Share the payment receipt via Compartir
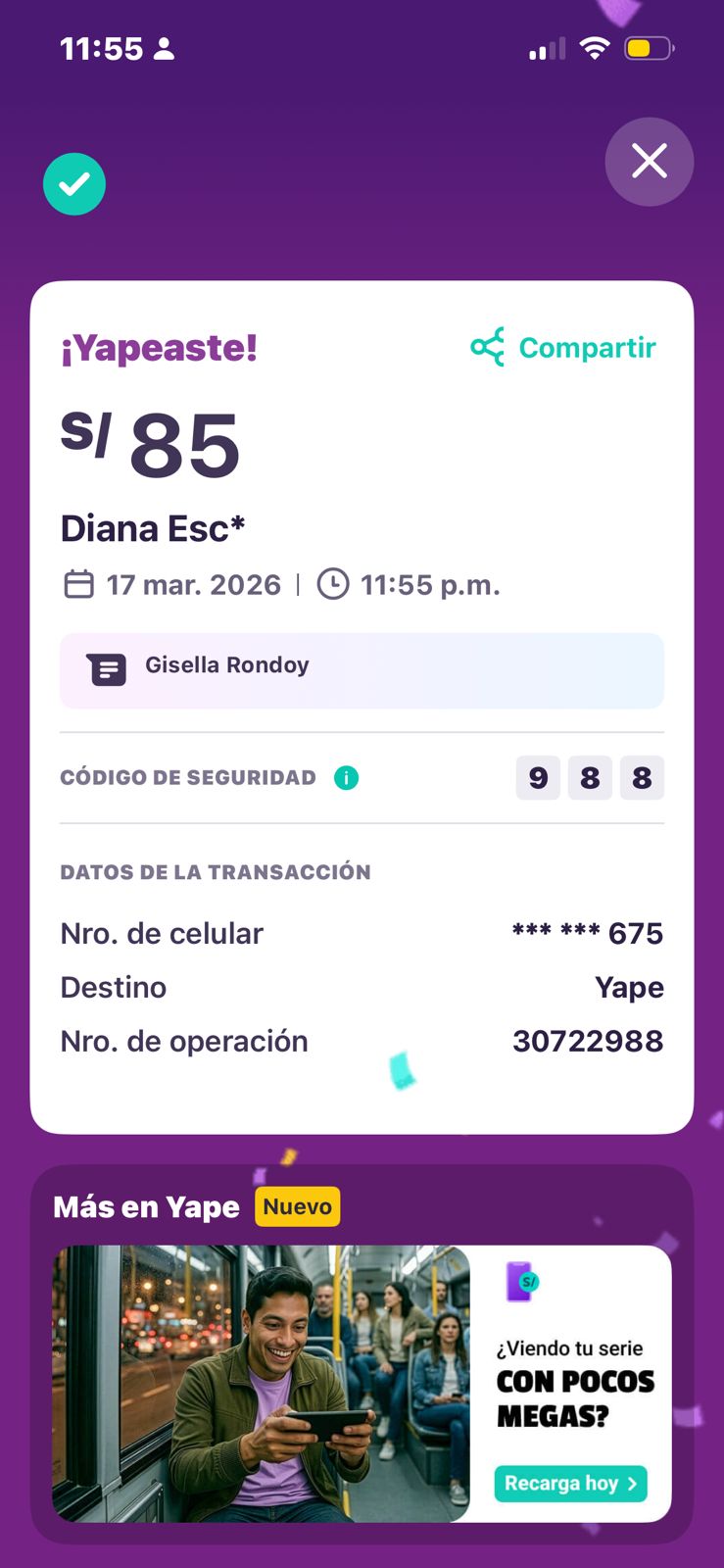Viewport: 724px width, 1568px height. tap(563, 348)
